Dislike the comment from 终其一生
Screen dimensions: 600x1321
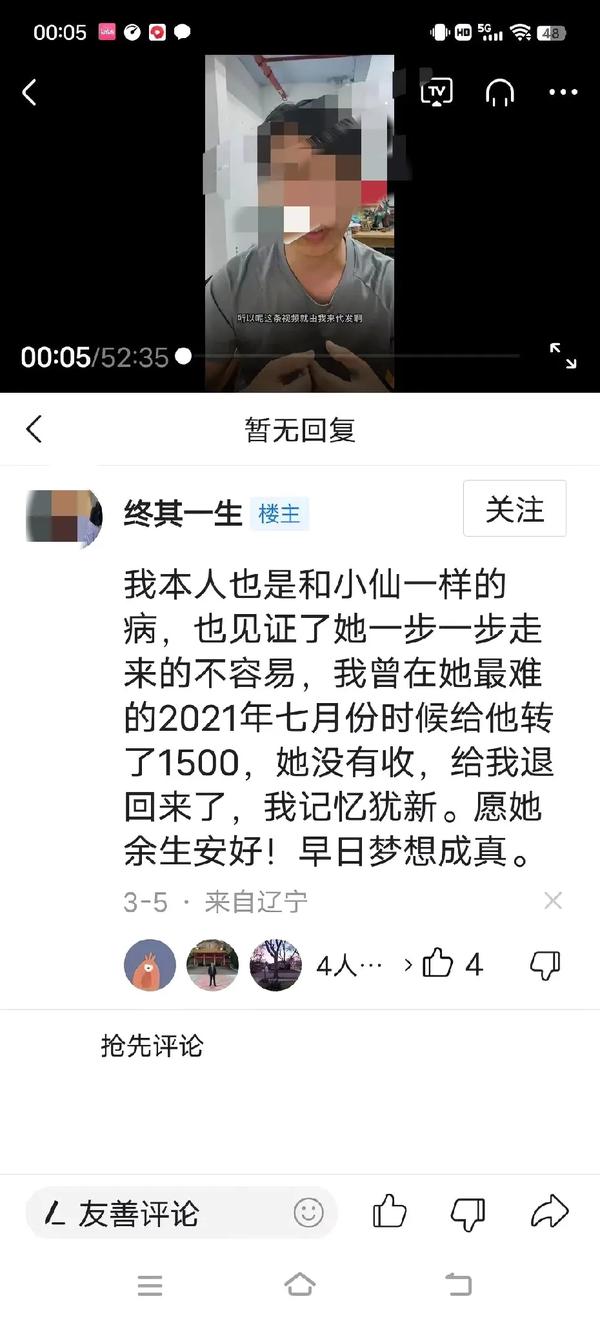coord(544,964)
